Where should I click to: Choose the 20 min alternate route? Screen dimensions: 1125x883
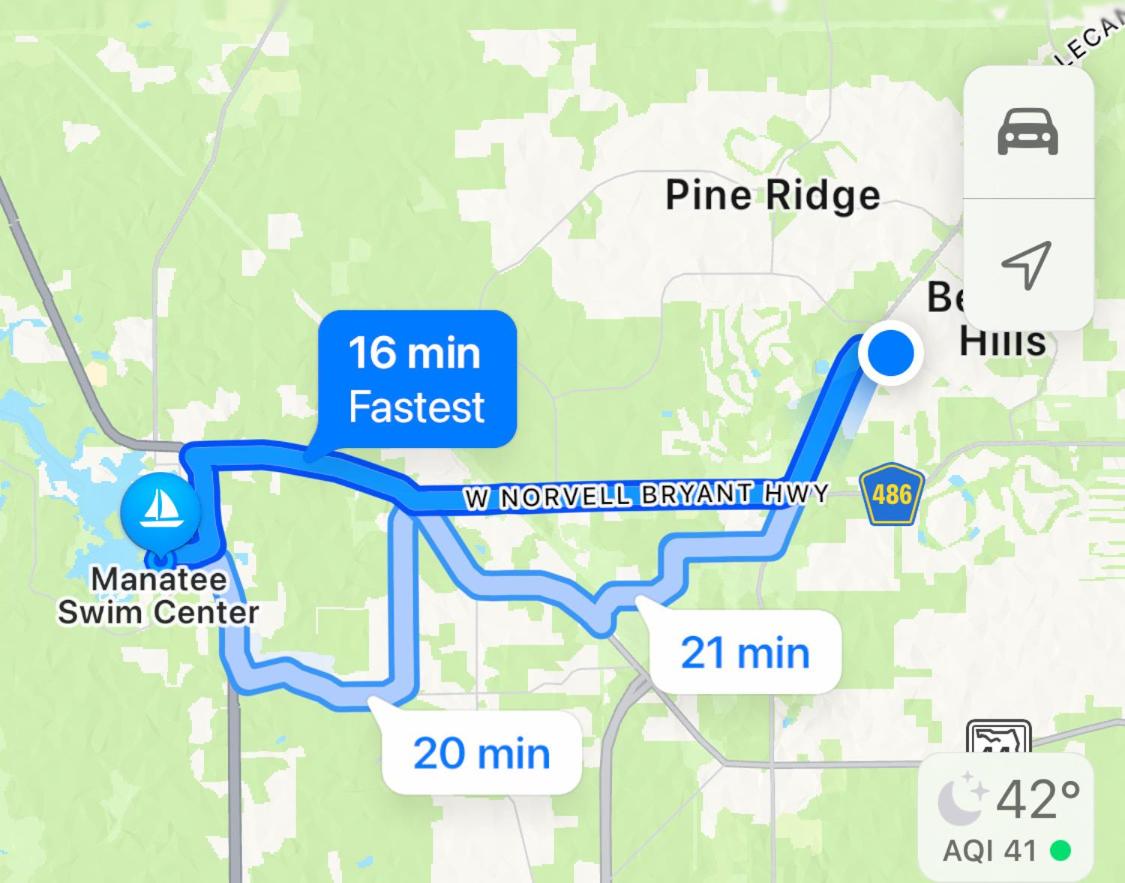[481, 752]
